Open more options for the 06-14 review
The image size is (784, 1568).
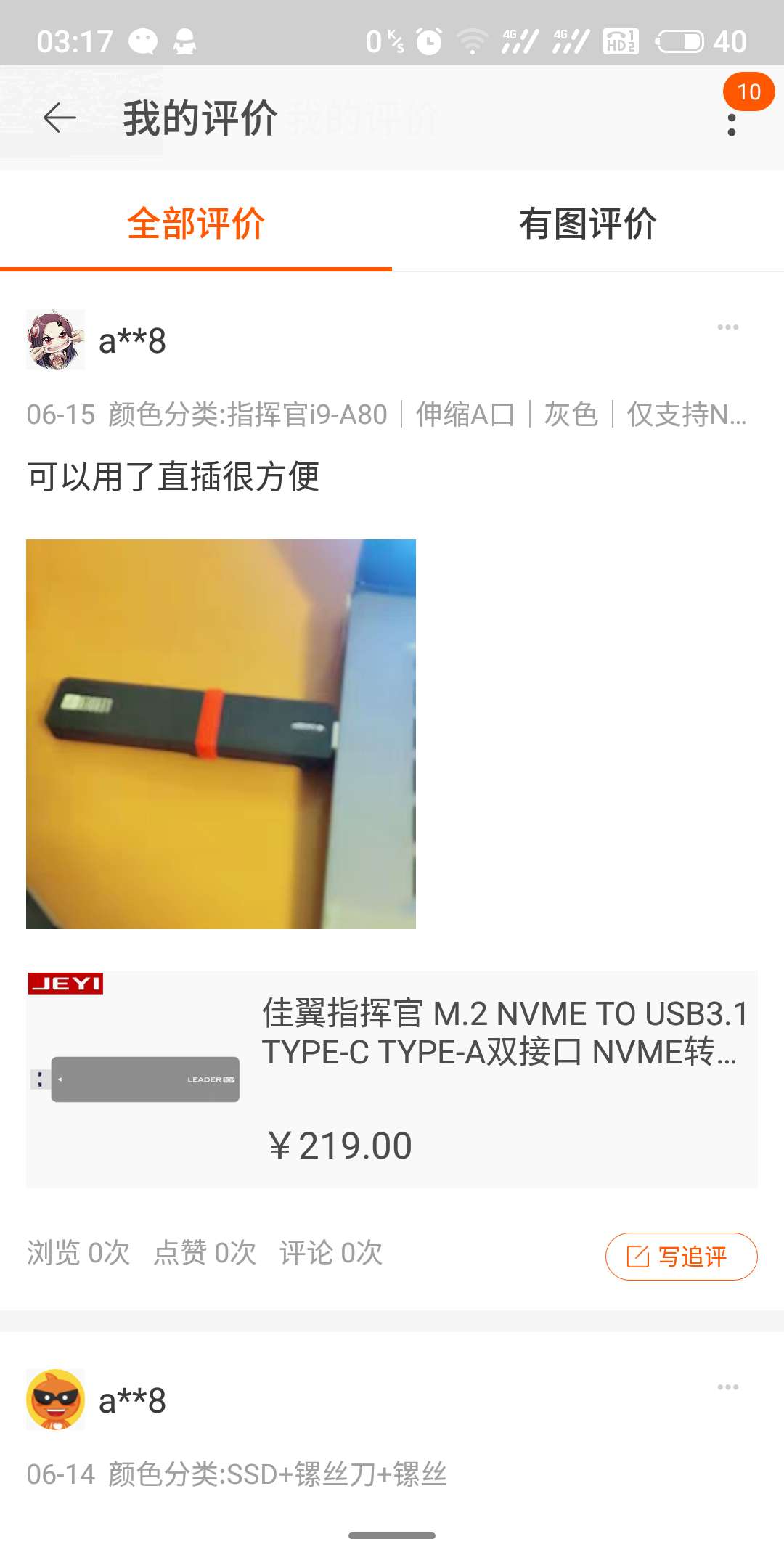pyautogui.click(x=727, y=1387)
